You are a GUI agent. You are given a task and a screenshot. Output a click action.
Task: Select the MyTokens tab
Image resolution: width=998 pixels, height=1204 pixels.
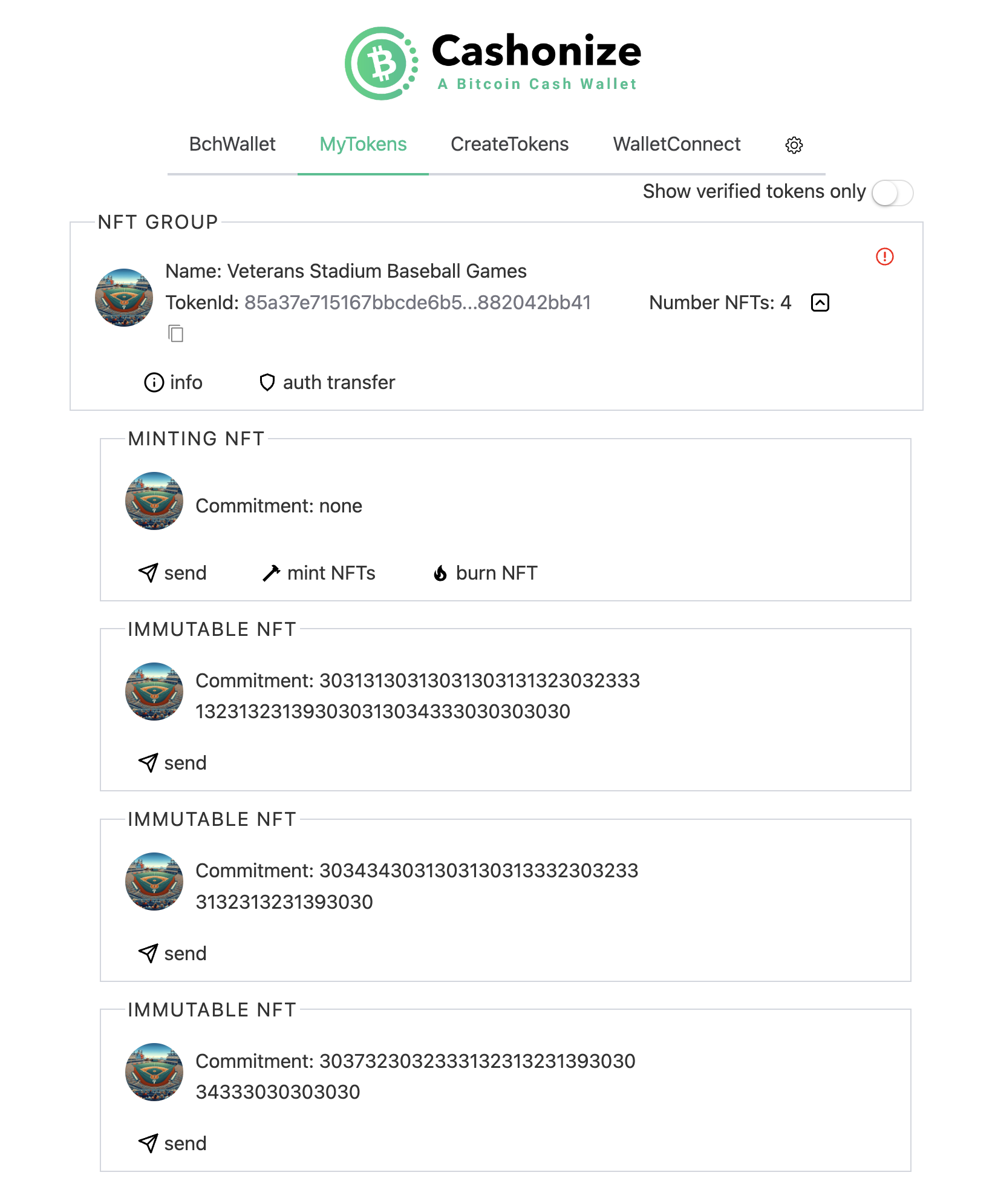point(363,145)
